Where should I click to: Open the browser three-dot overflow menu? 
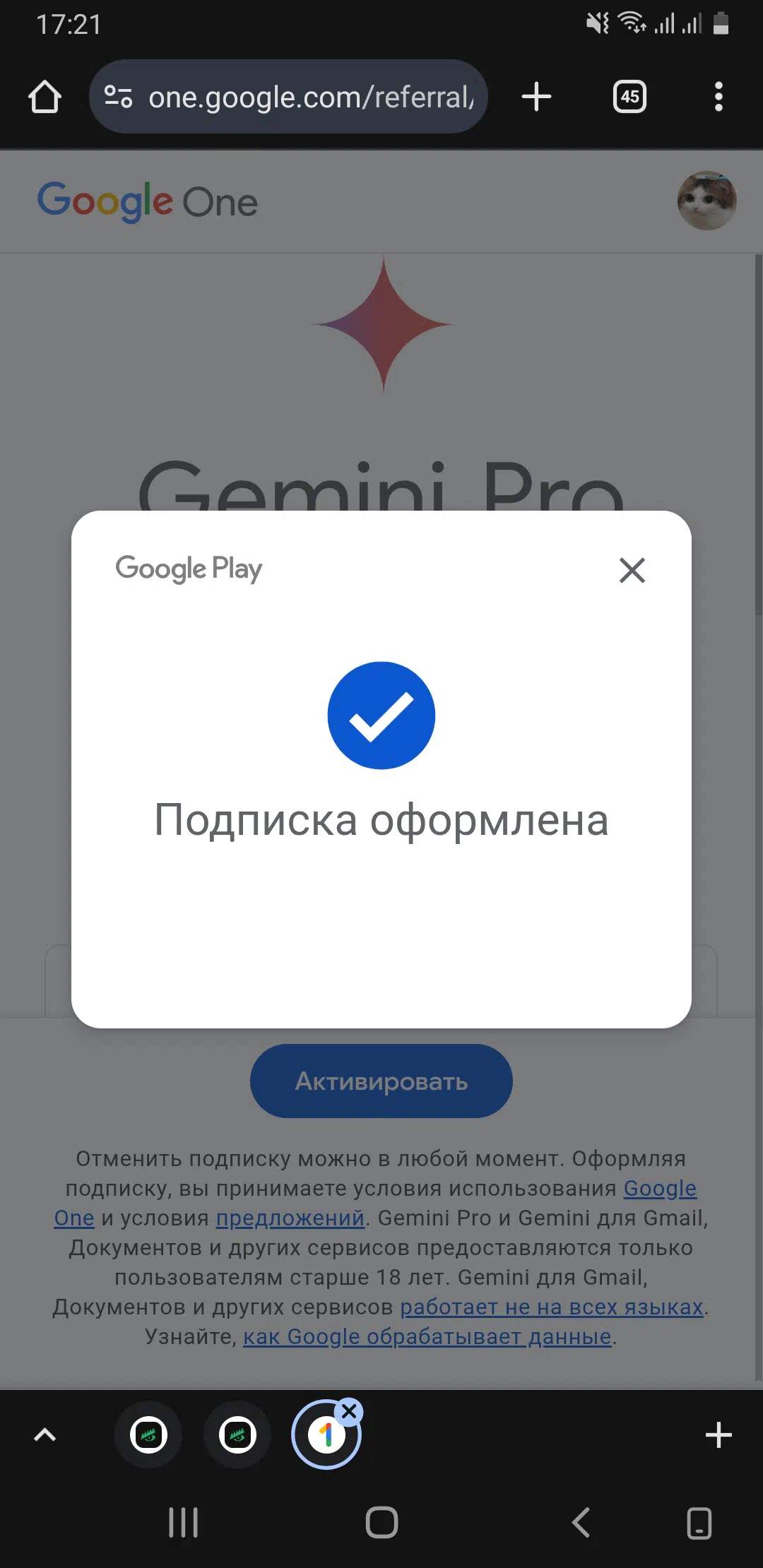pos(718,97)
